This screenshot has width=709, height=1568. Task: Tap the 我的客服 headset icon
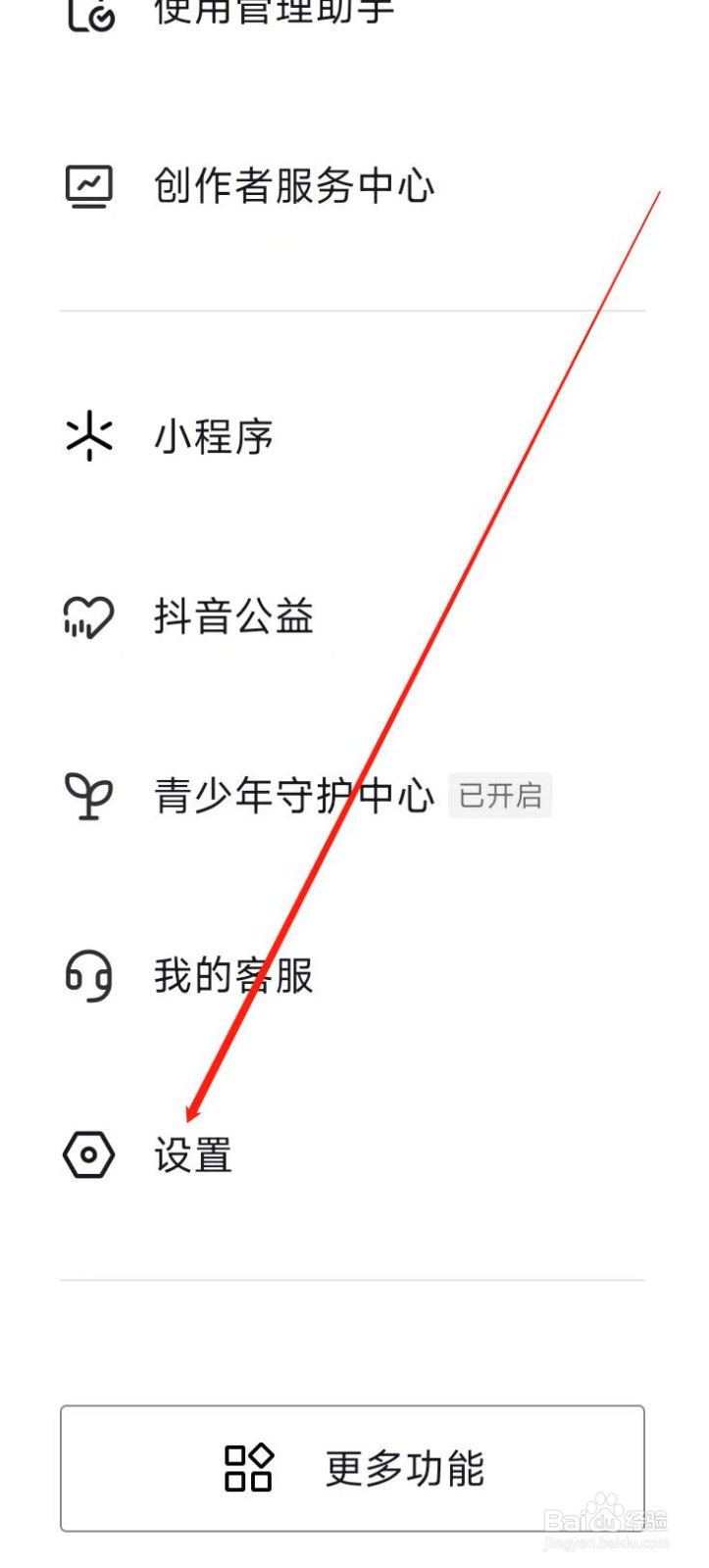pyautogui.click(x=87, y=976)
